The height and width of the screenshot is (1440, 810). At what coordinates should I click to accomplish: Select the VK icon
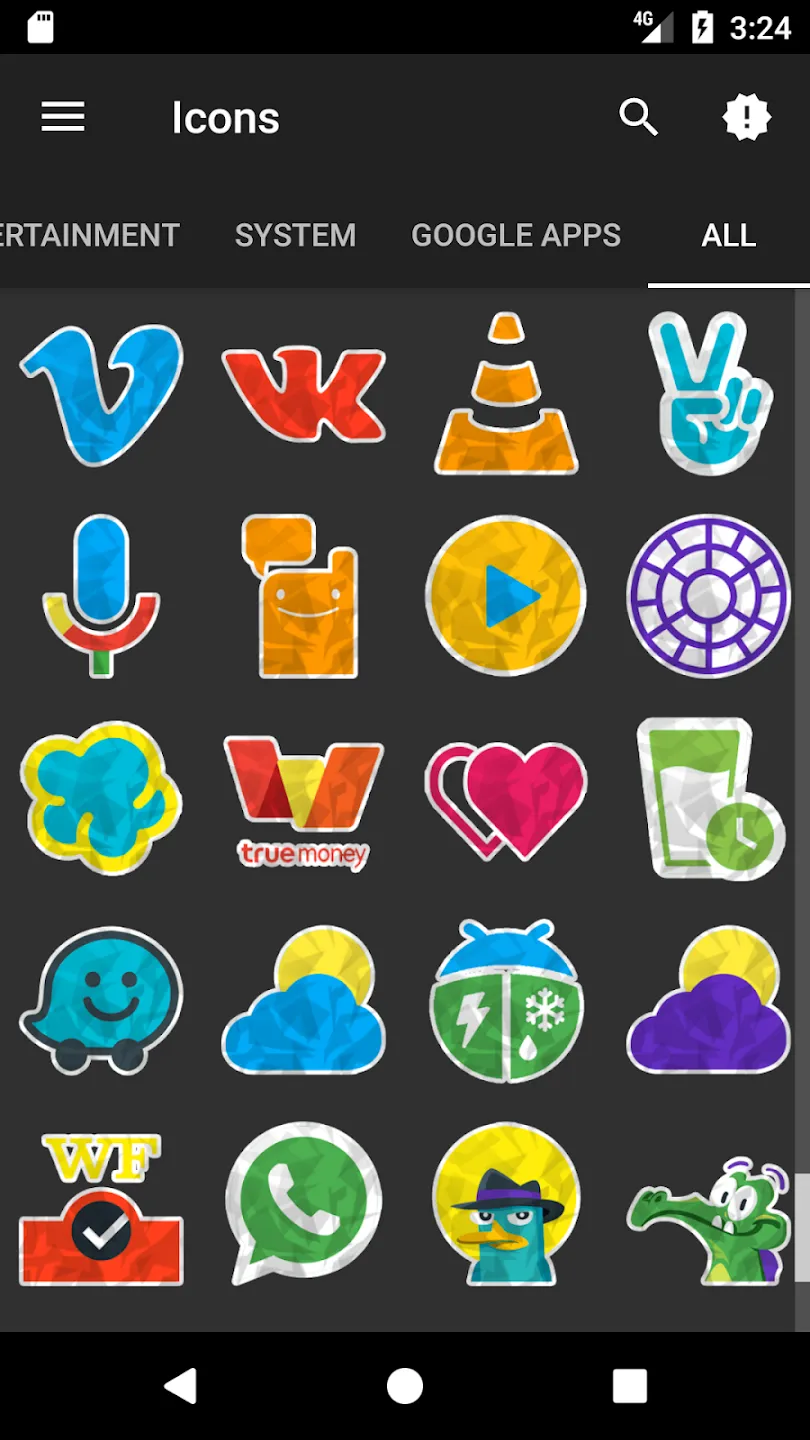304,394
